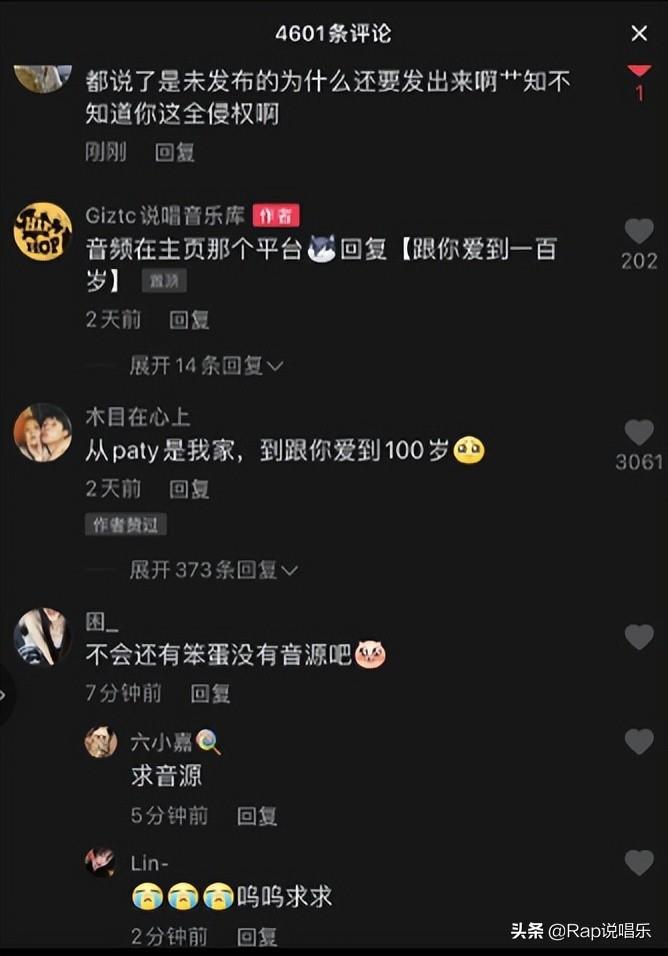Image resolution: width=668 pixels, height=956 pixels.
Task: Close the 4601 comments panel
Action: [639, 34]
